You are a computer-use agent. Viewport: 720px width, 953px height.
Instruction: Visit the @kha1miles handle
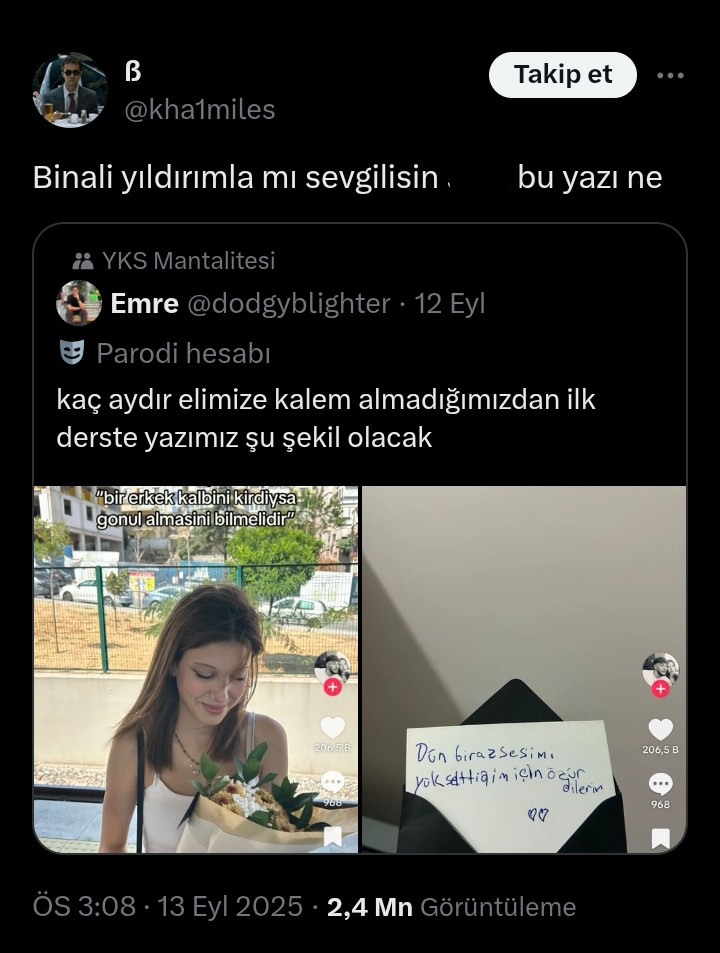[x=199, y=109]
